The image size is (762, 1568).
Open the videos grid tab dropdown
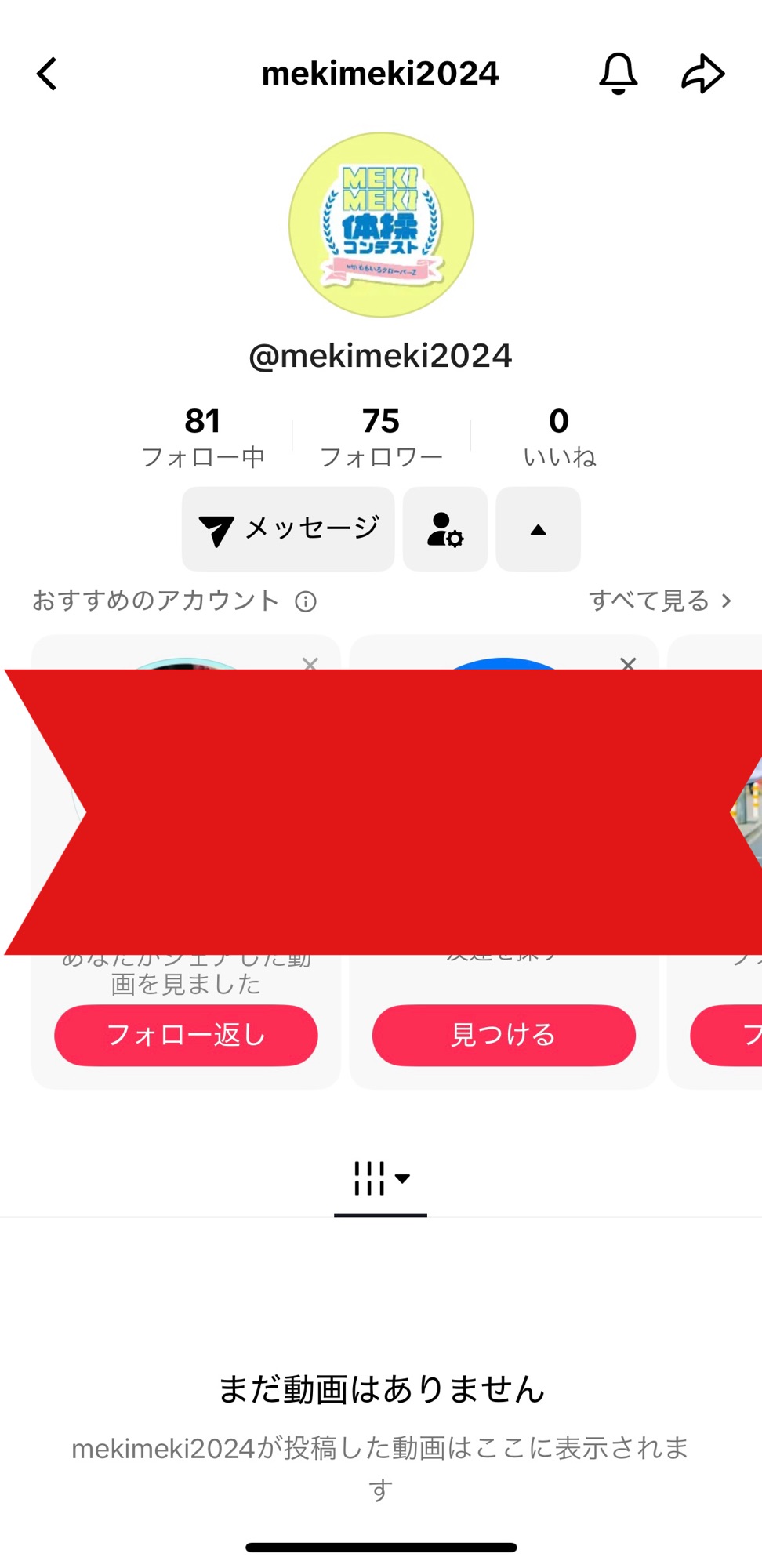tap(381, 1178)
